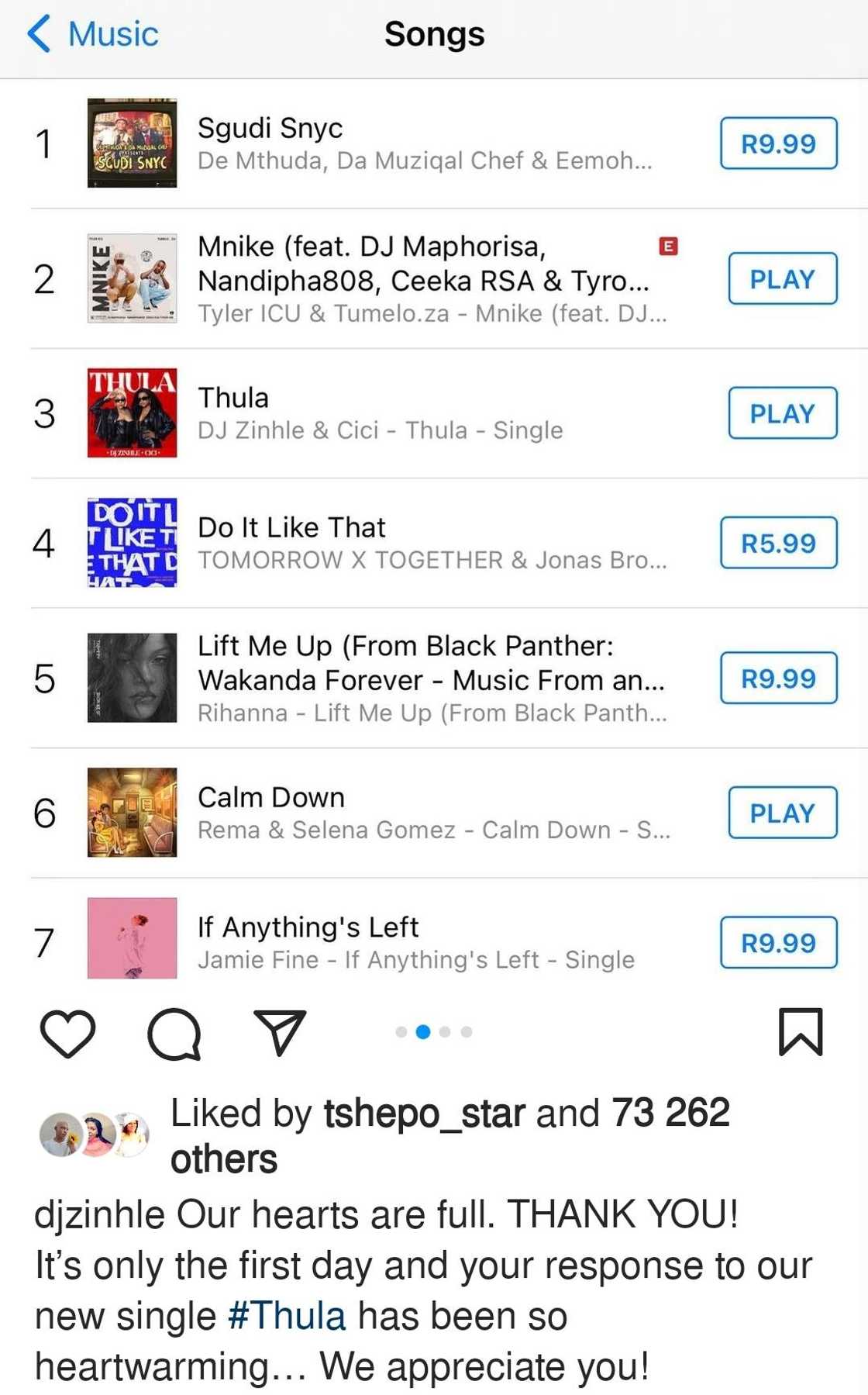Open comments on djzinhle's post
This screenshot has height=1395, width=868.
click(x=174, y=1034)
